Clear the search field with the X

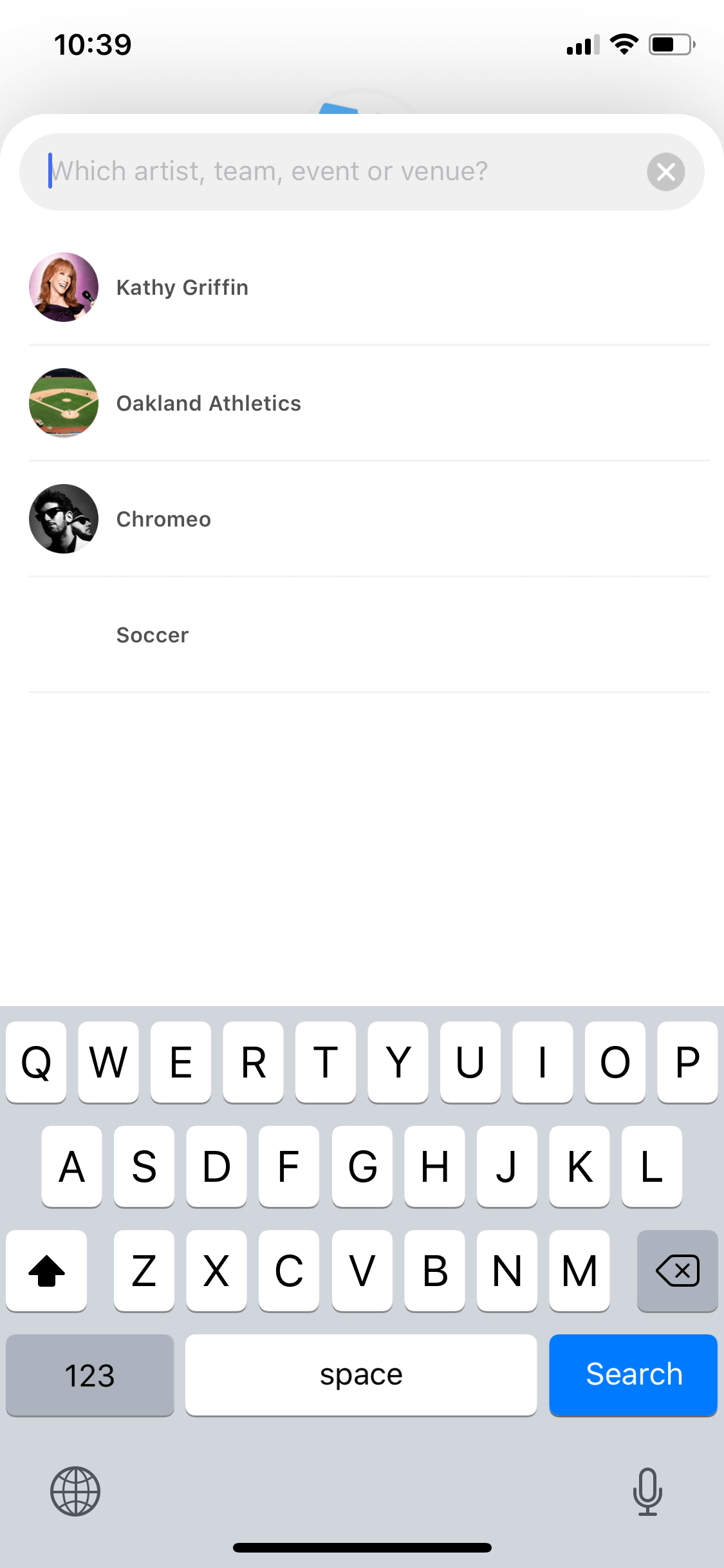(x=665, y=172)
